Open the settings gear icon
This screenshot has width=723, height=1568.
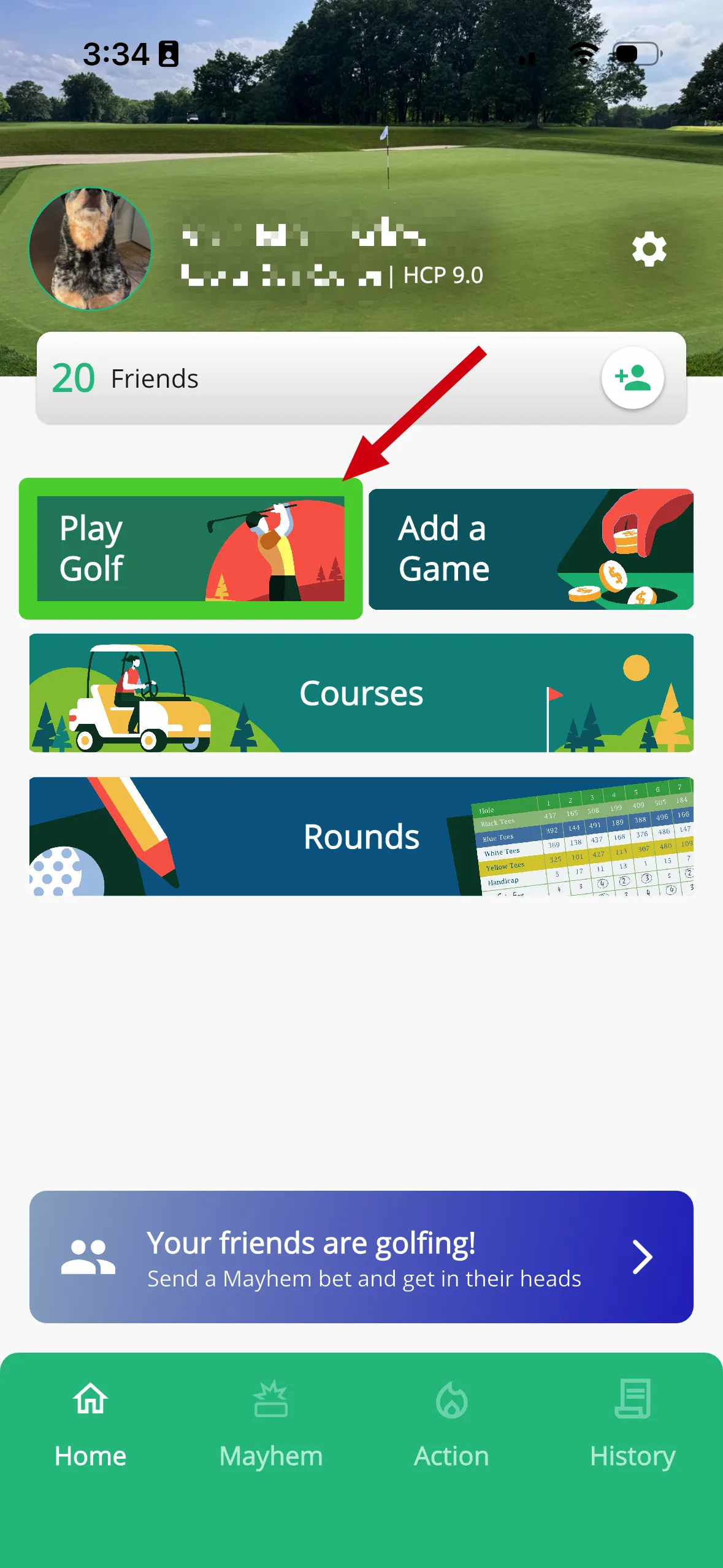pos(649,250)
